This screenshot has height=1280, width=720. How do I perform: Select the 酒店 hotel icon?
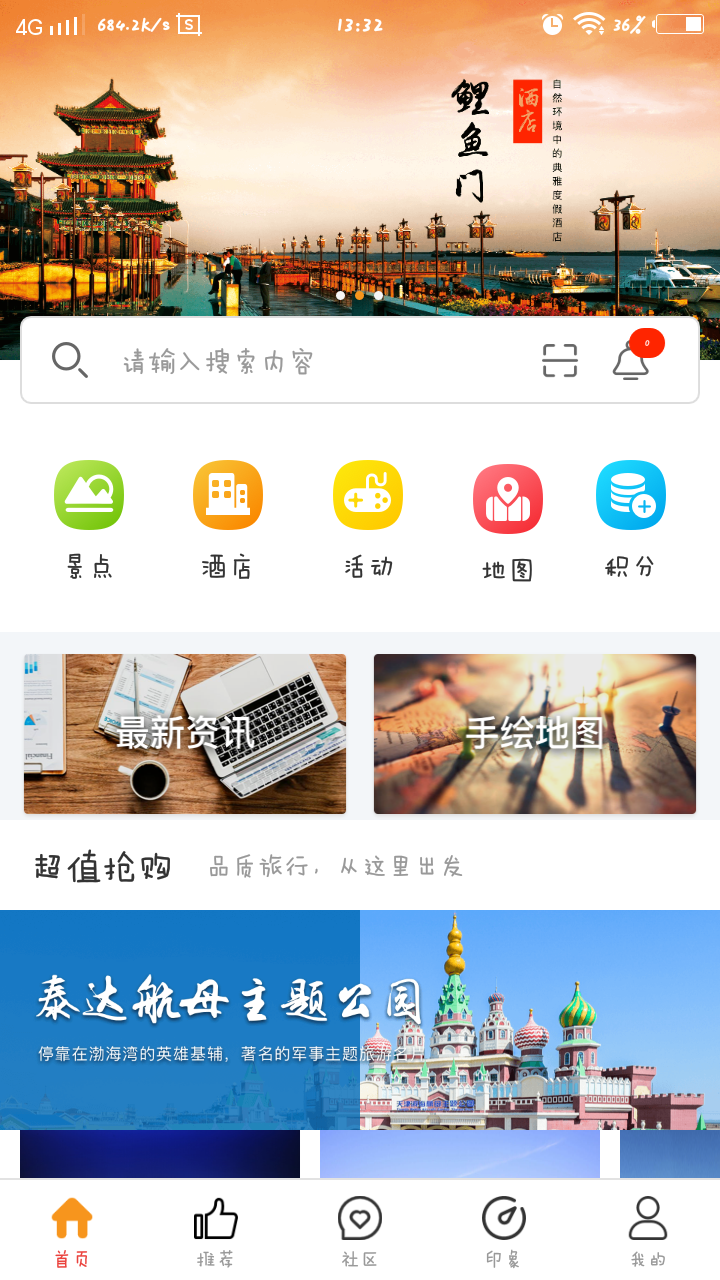click(x=228, y=494)
